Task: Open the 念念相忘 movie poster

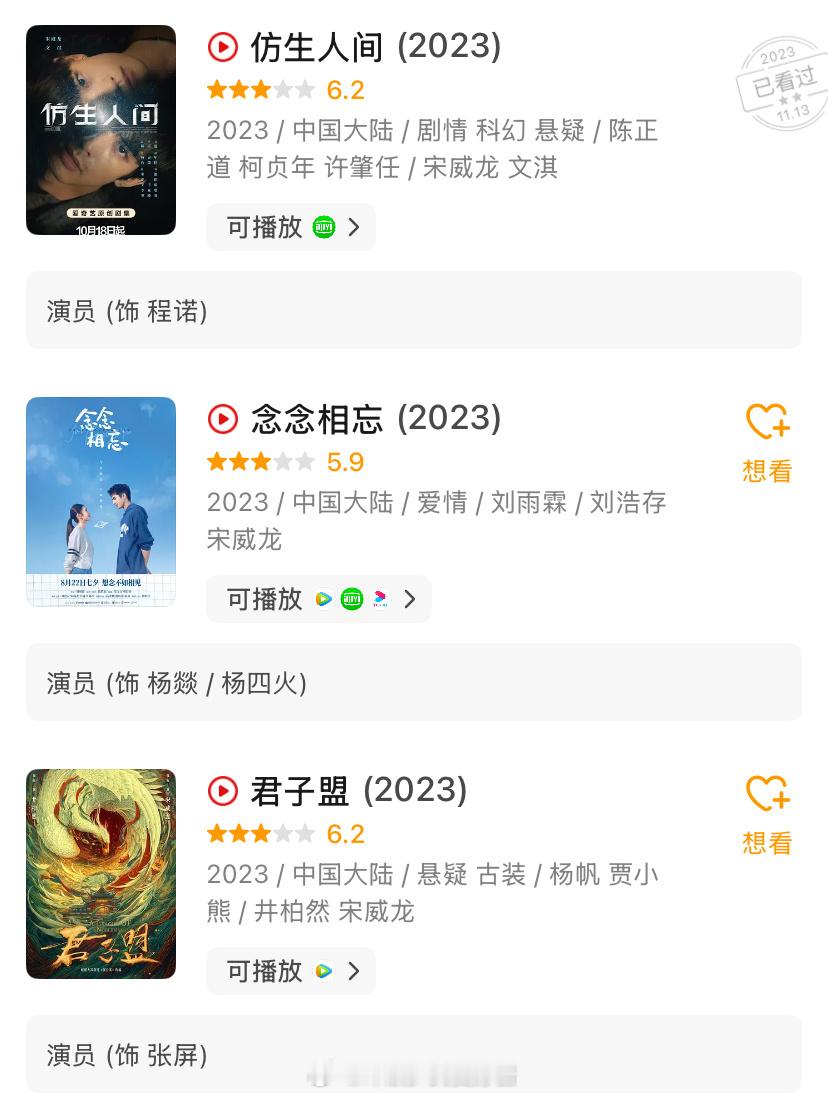Action: tap(101, 502)
